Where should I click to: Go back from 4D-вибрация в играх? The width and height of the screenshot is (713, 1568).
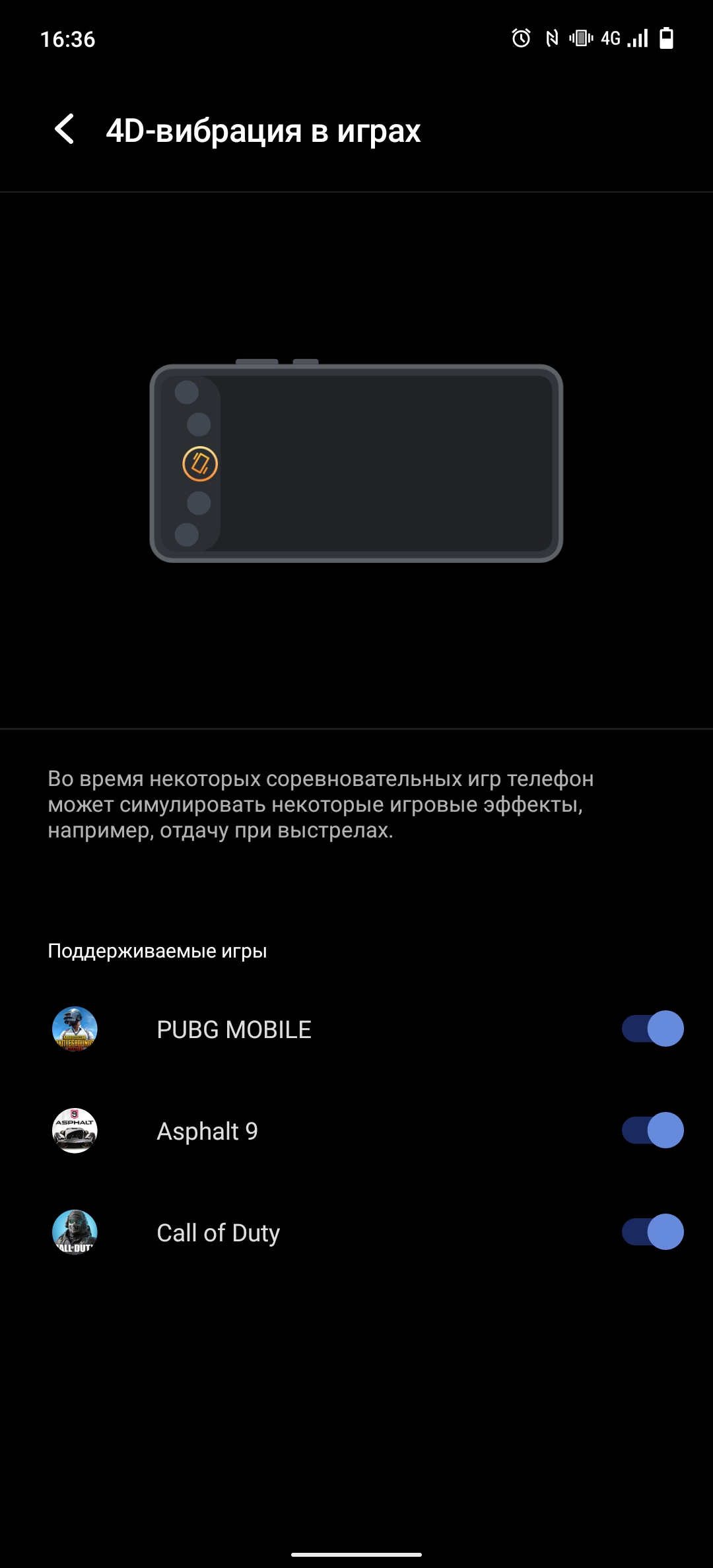[65, 129]
